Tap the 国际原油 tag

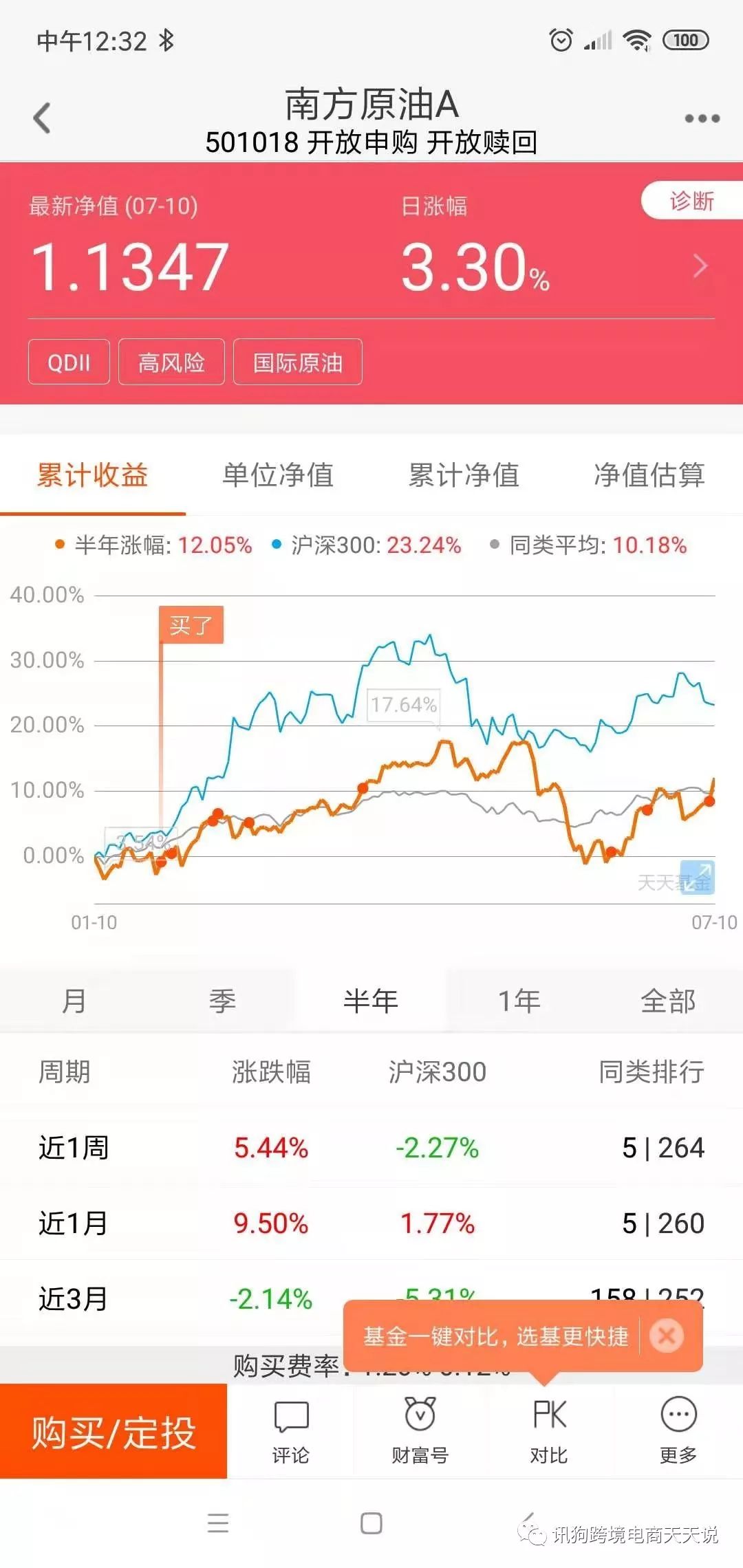[x=297, y=362]
